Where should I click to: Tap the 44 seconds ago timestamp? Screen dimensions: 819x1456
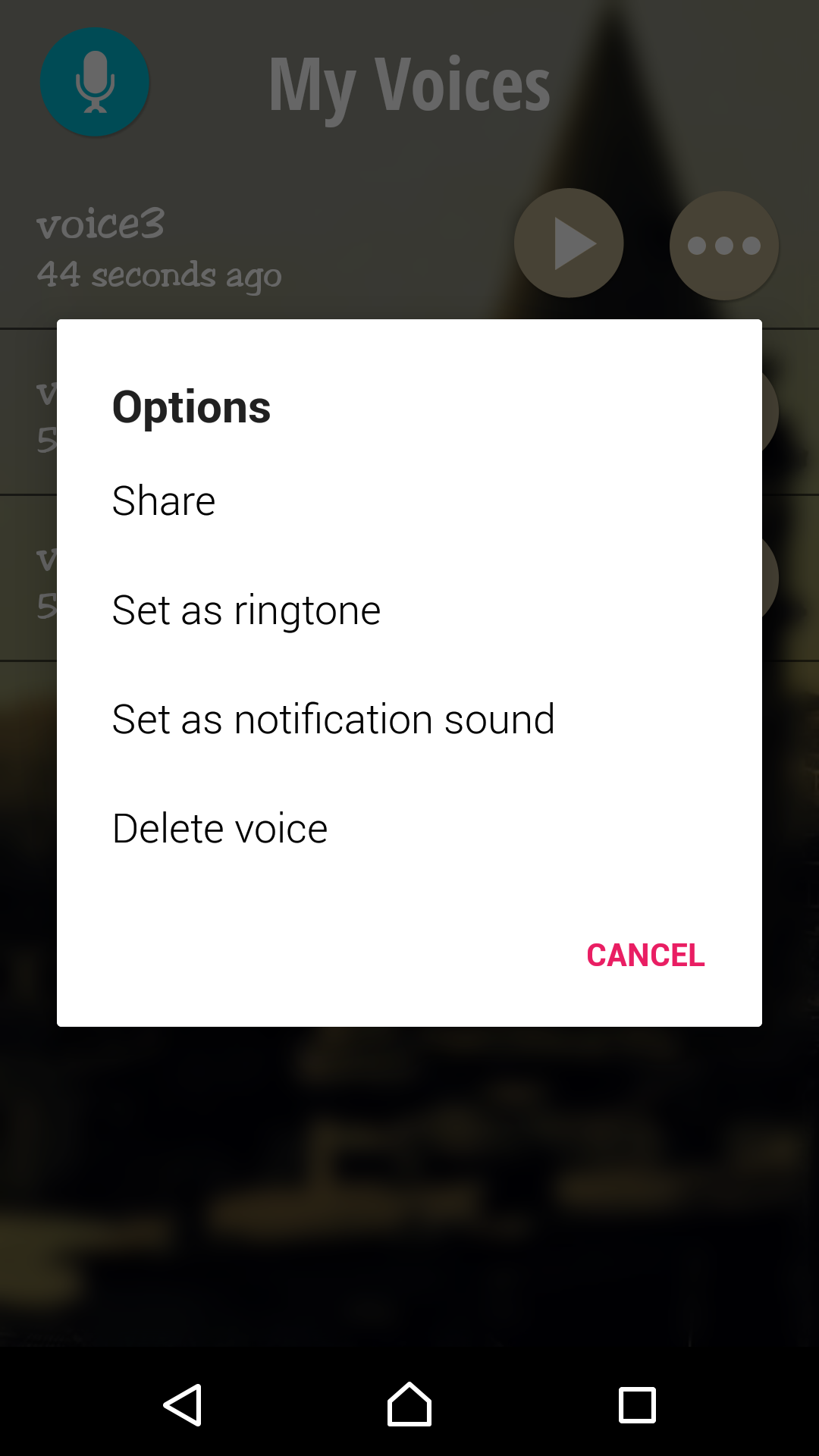coord(159,275)
